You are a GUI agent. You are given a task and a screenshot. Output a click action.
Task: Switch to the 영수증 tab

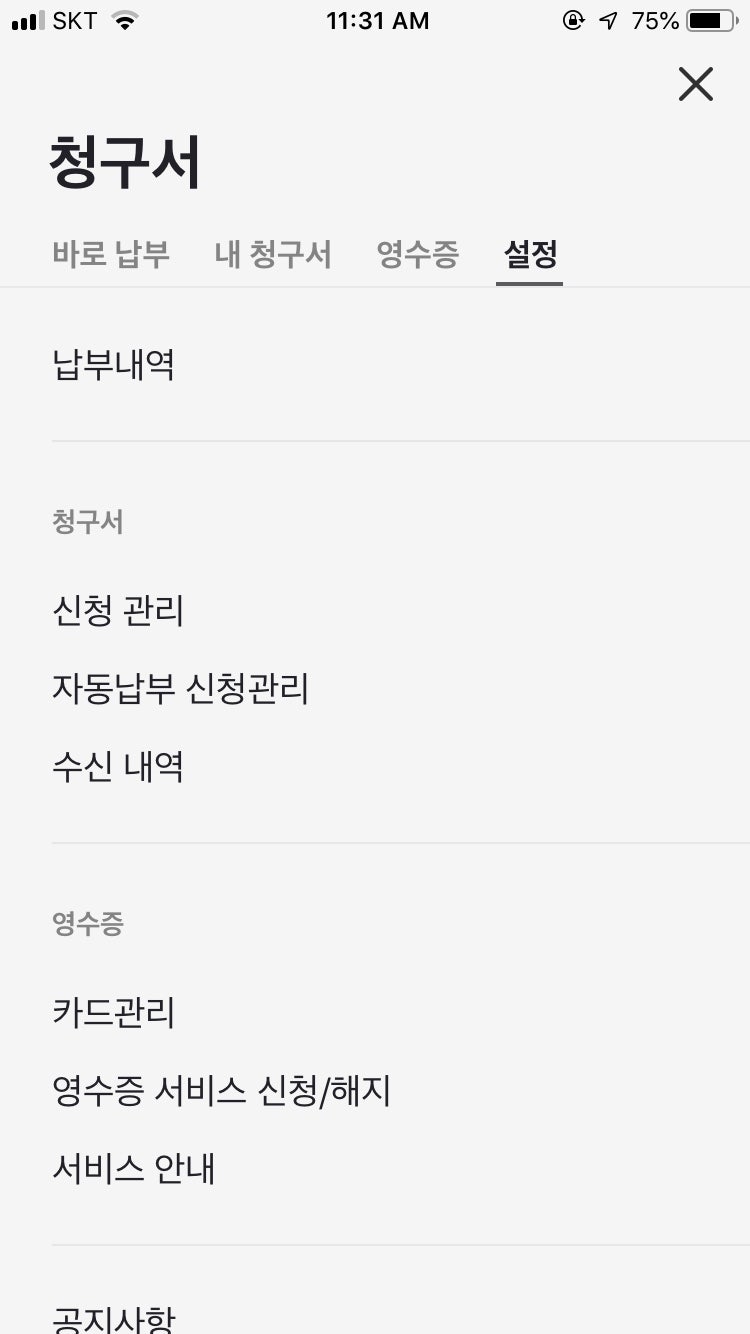418,254
